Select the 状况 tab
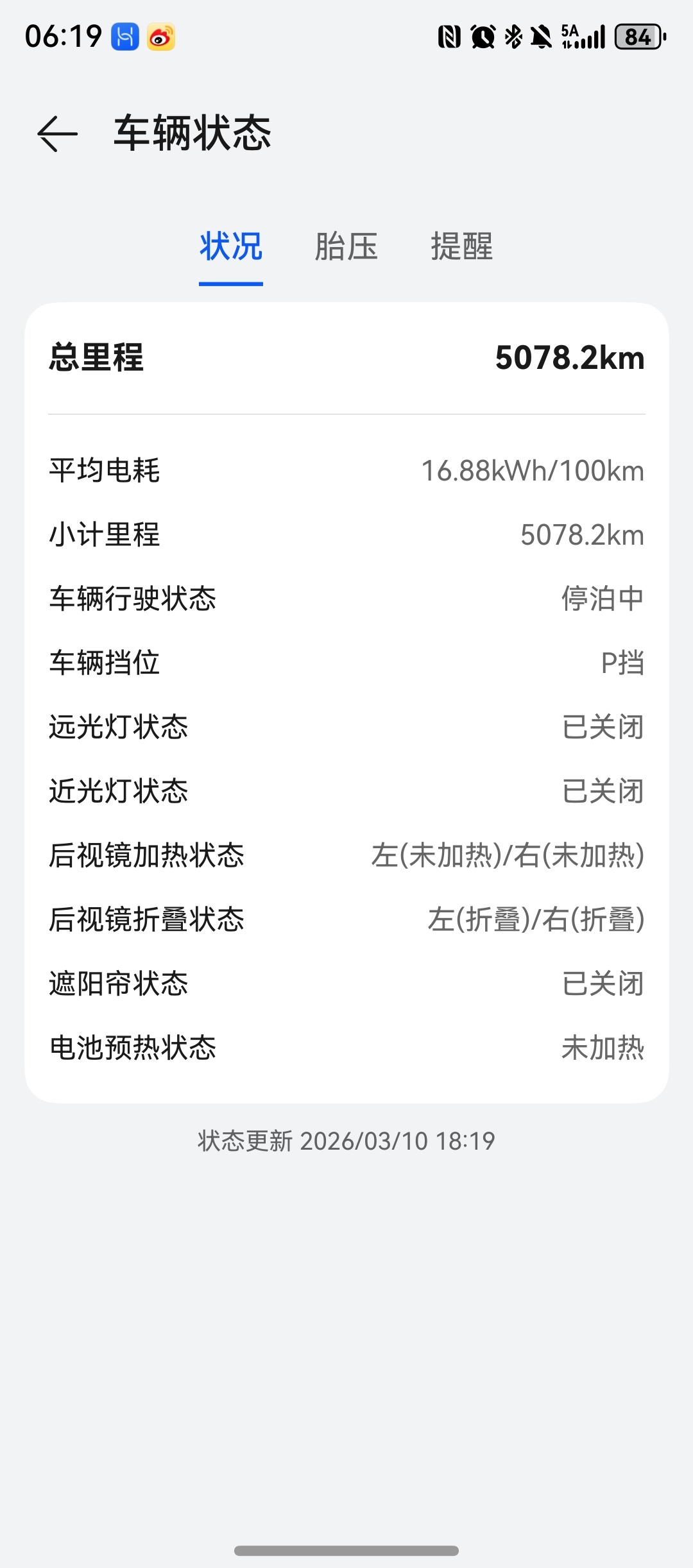The width and height of the screenshot is (693, 1568). point(231,247)
